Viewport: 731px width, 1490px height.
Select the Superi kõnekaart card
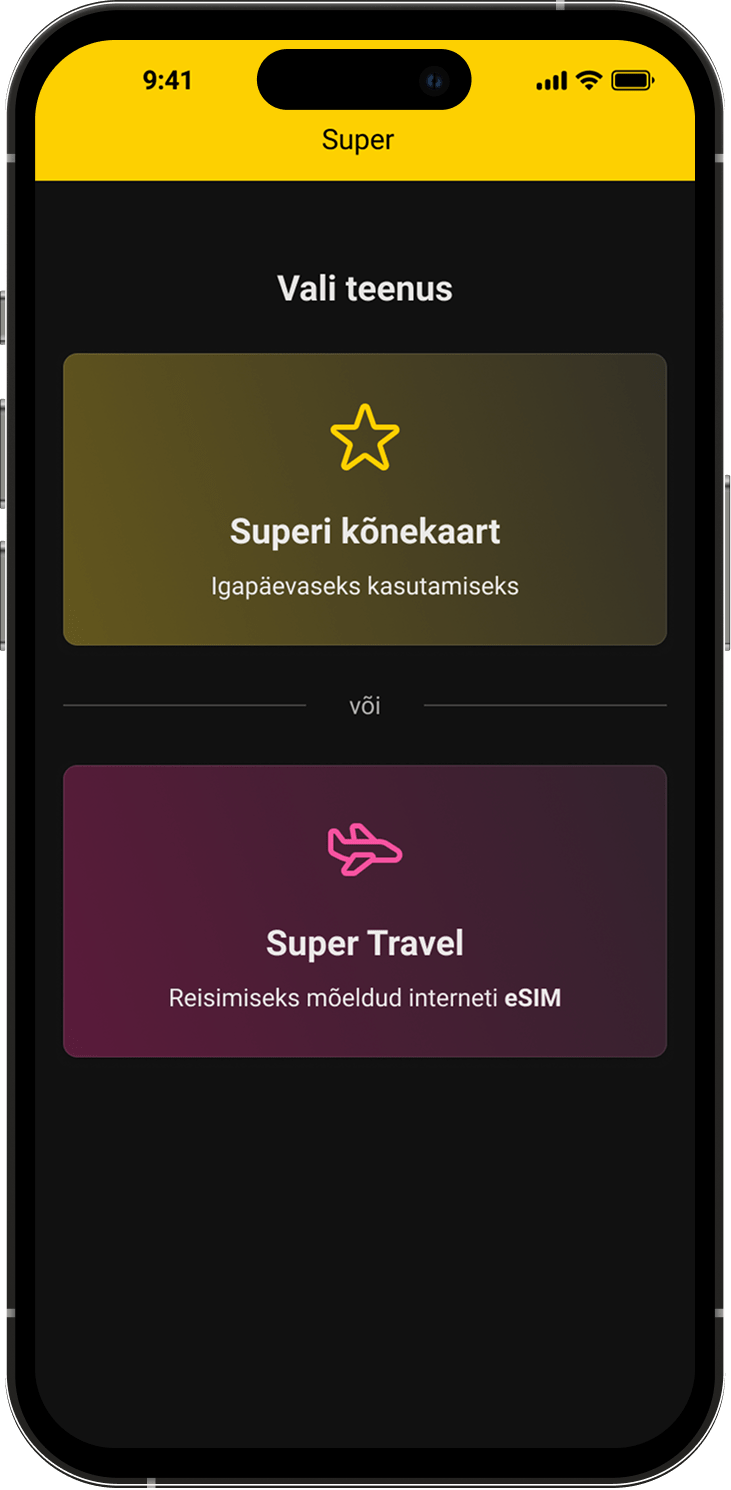pyautogui.click(x=365, y=499)
